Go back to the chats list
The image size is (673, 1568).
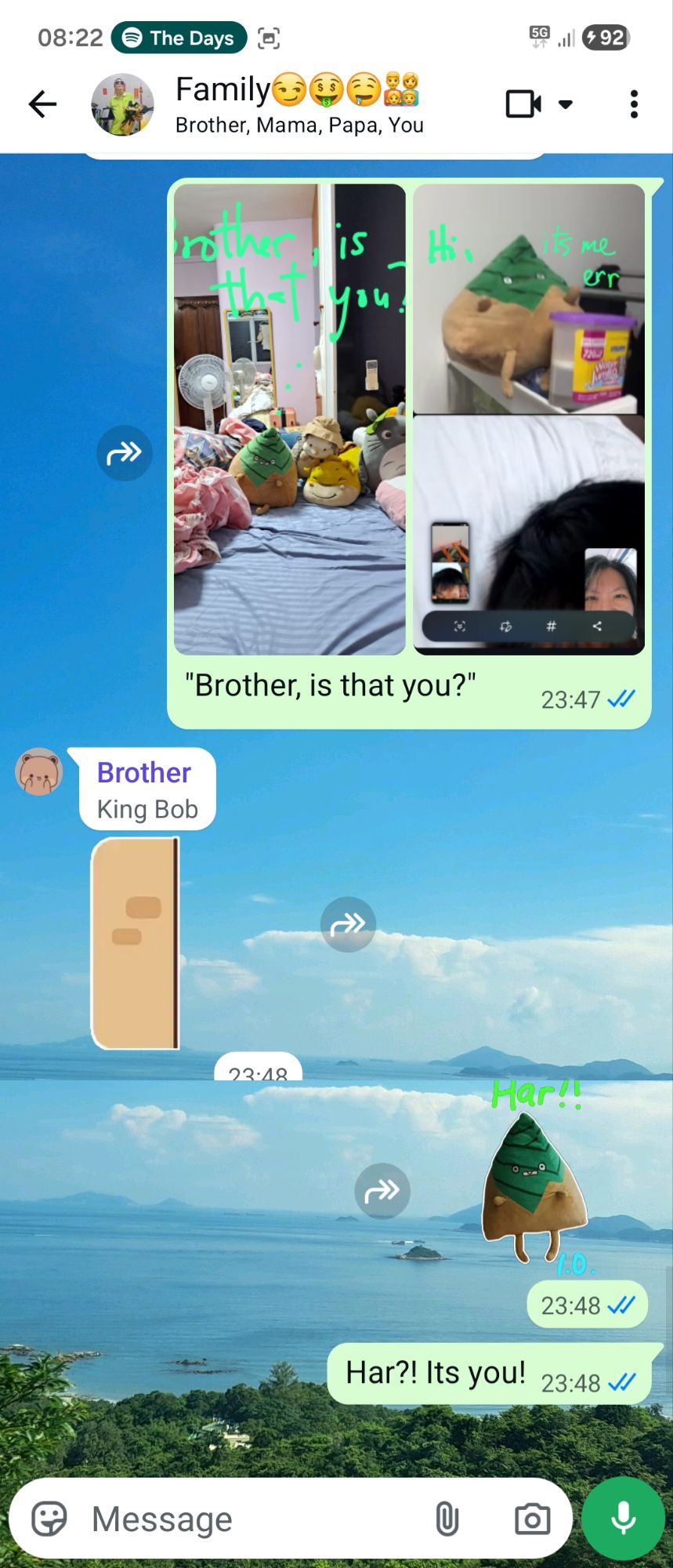[x=42, y=104]
